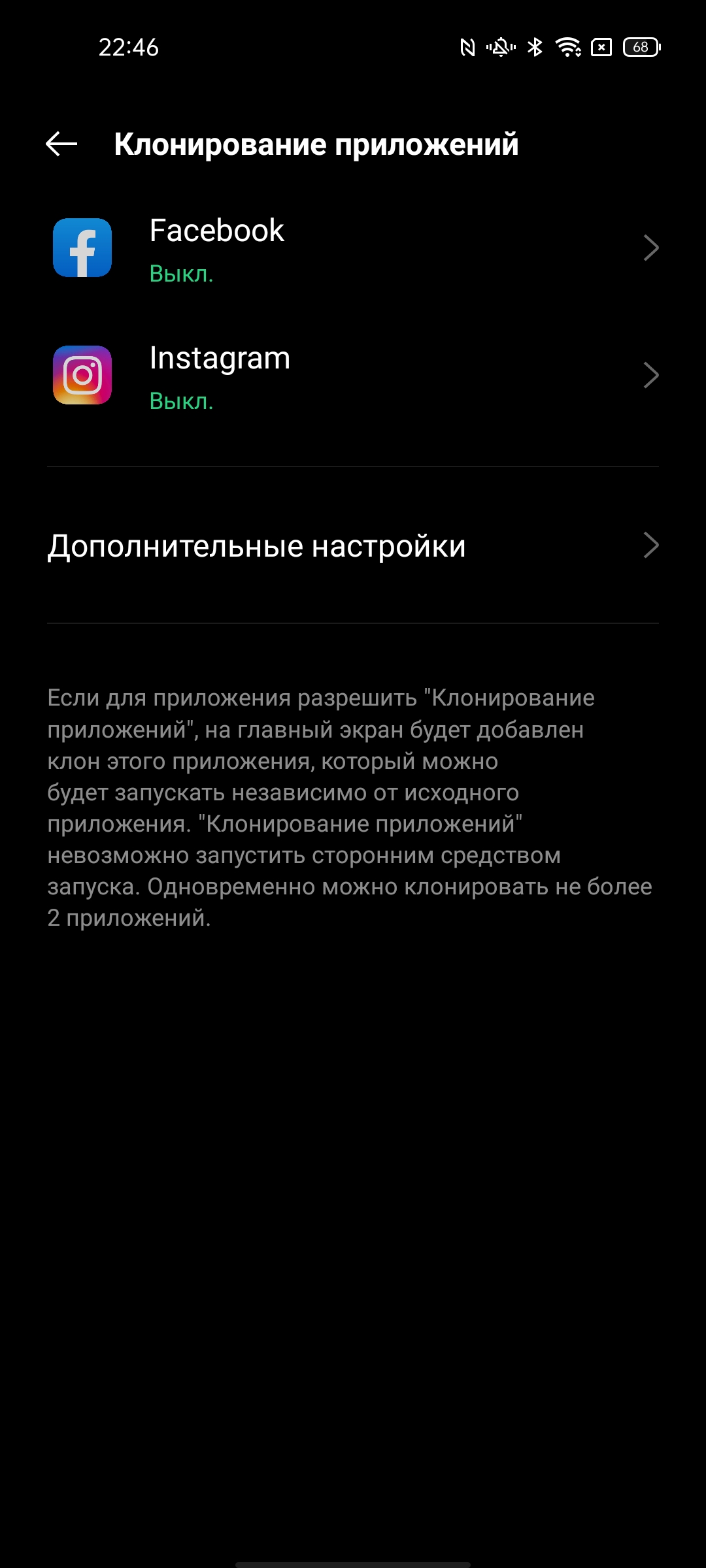Open Facebook cloning settings
706x1568 pixels.
(353, 248)
